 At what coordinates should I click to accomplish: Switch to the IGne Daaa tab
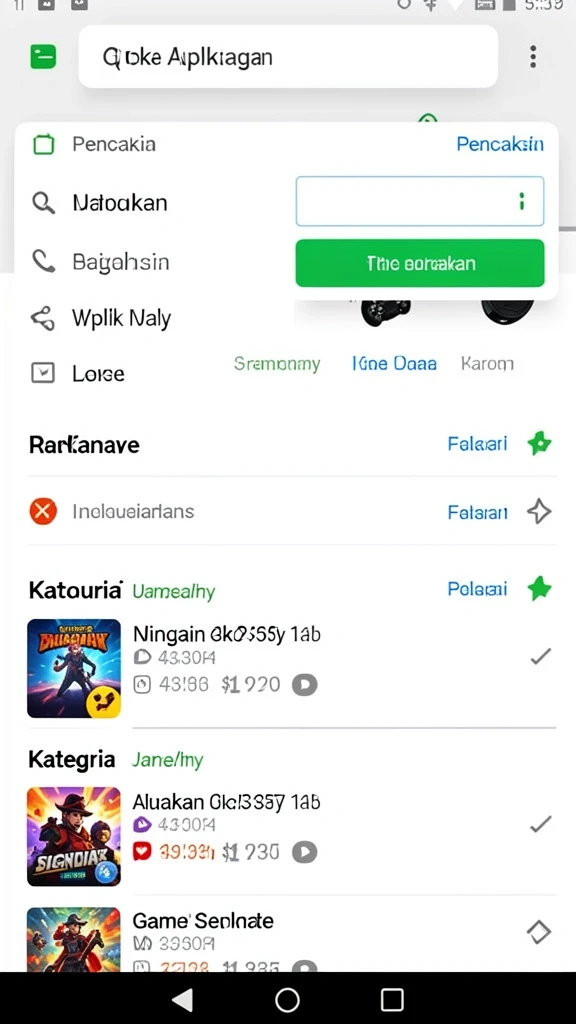tap(394, 364)
